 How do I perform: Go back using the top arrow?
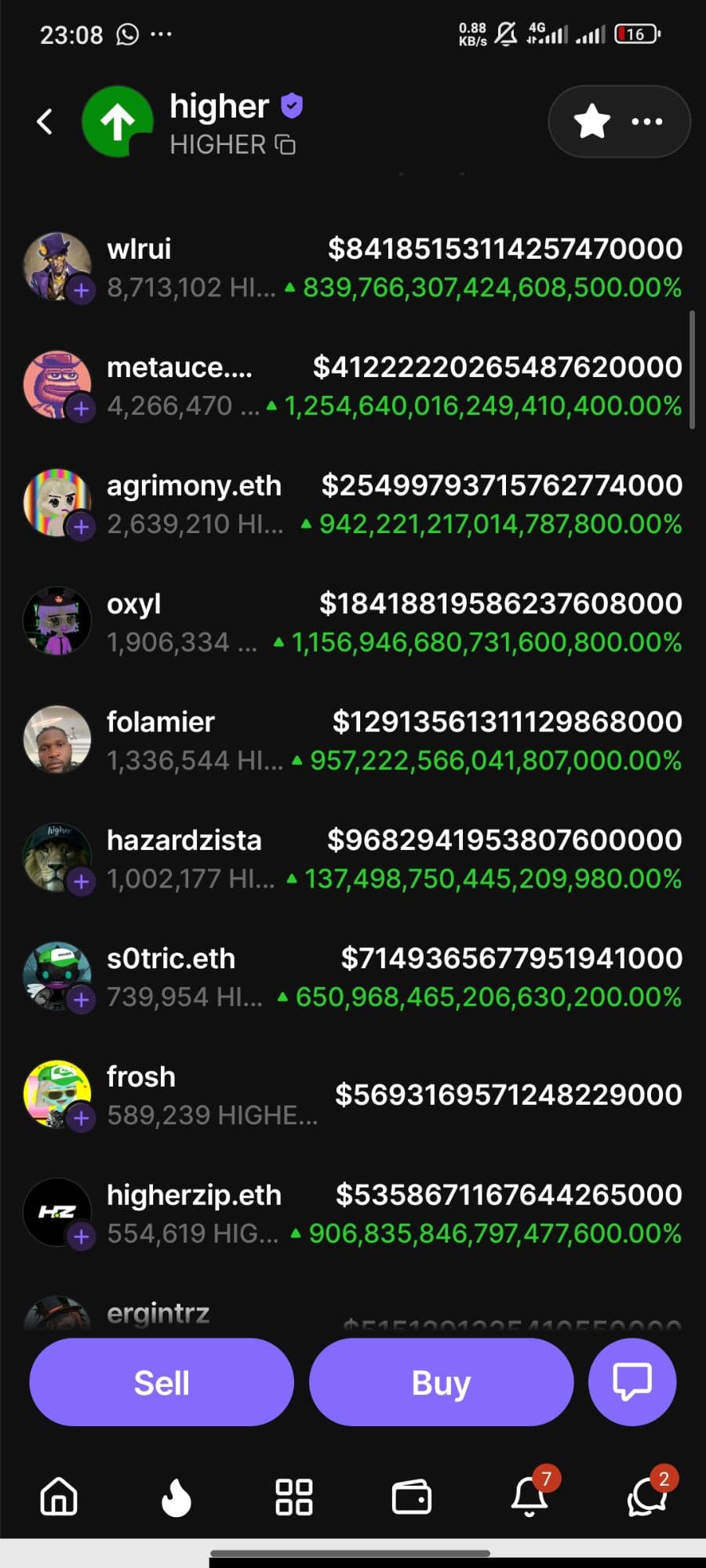[x=45, y=122]
